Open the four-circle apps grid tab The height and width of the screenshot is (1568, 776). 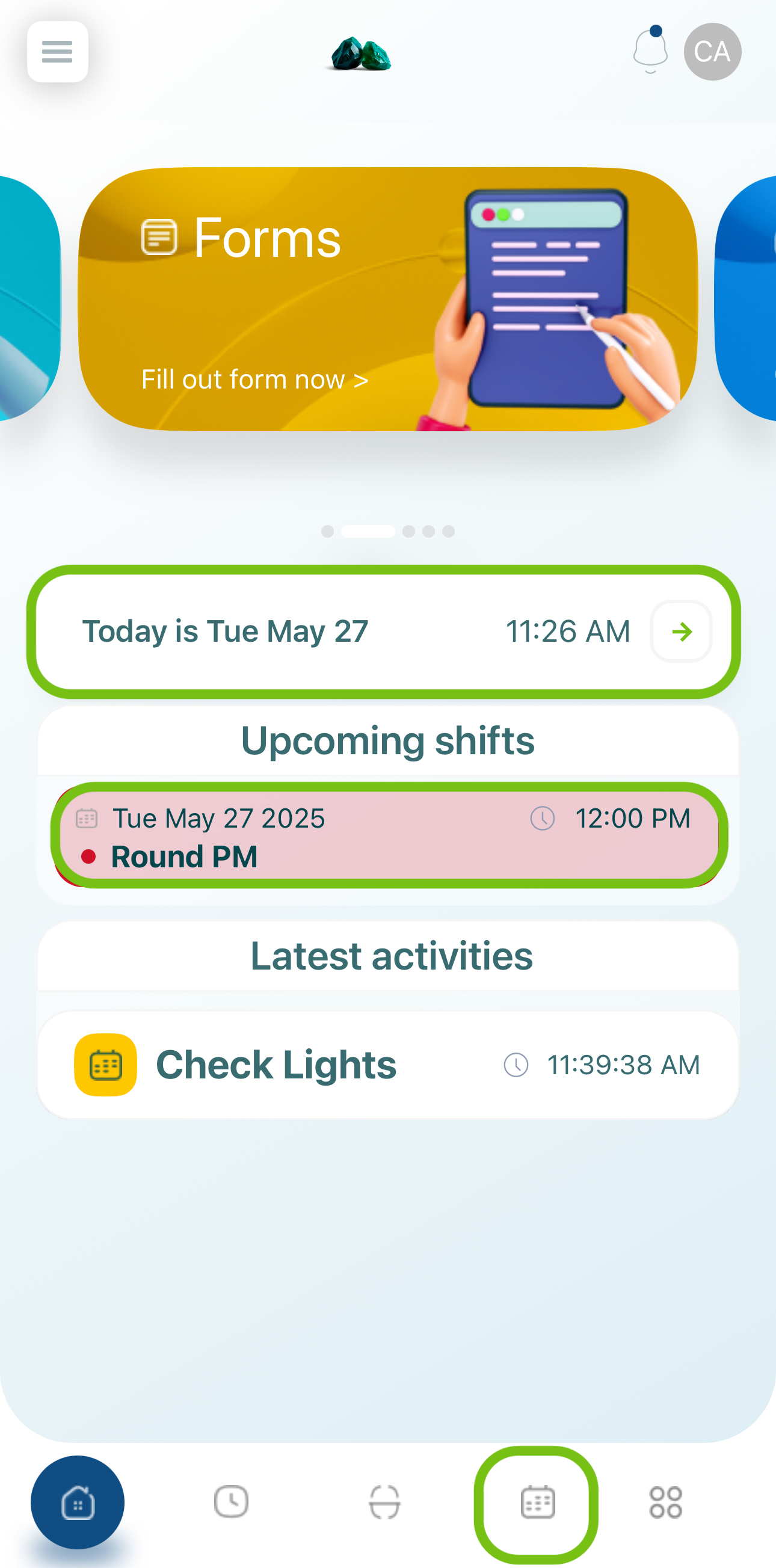(x=665, y=1502)
